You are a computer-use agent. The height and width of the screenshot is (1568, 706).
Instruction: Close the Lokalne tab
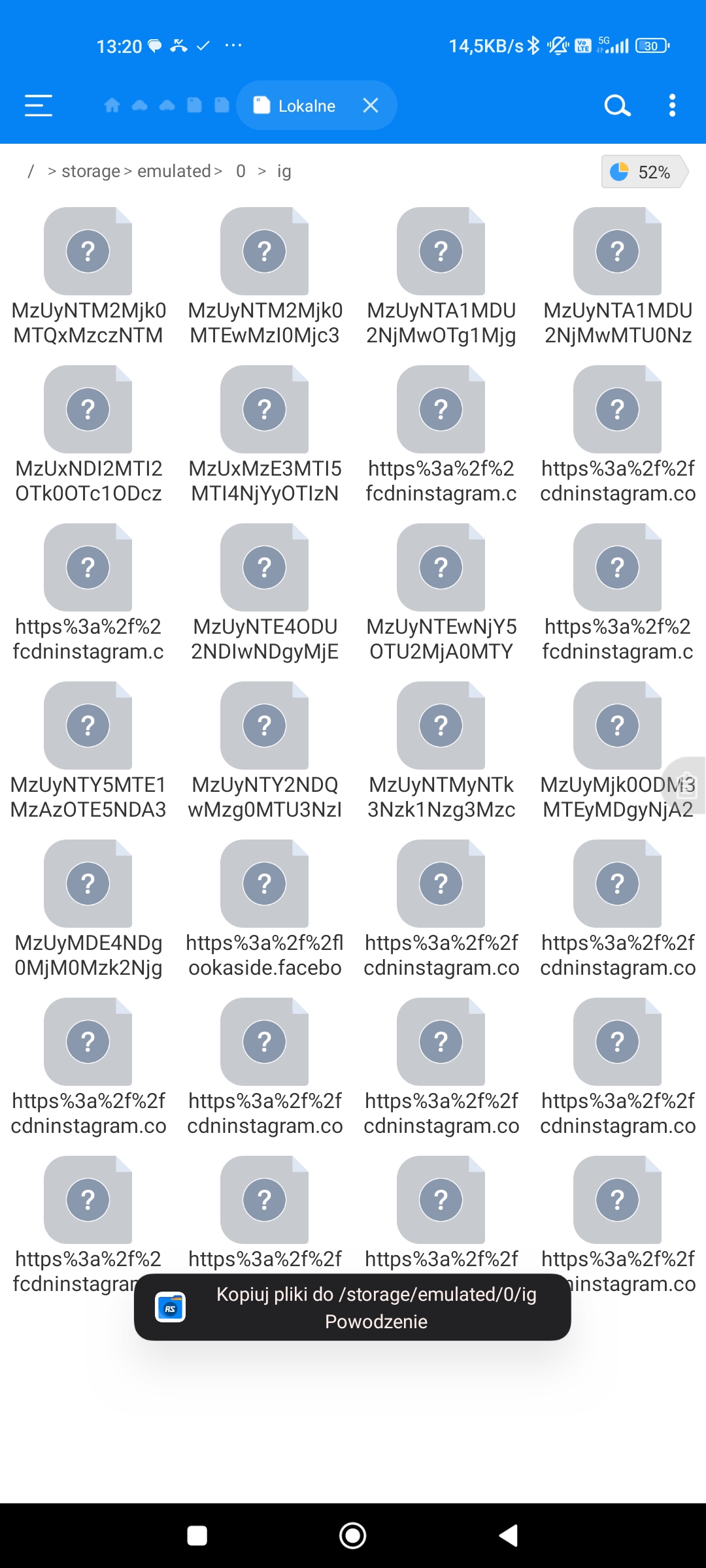371,105
